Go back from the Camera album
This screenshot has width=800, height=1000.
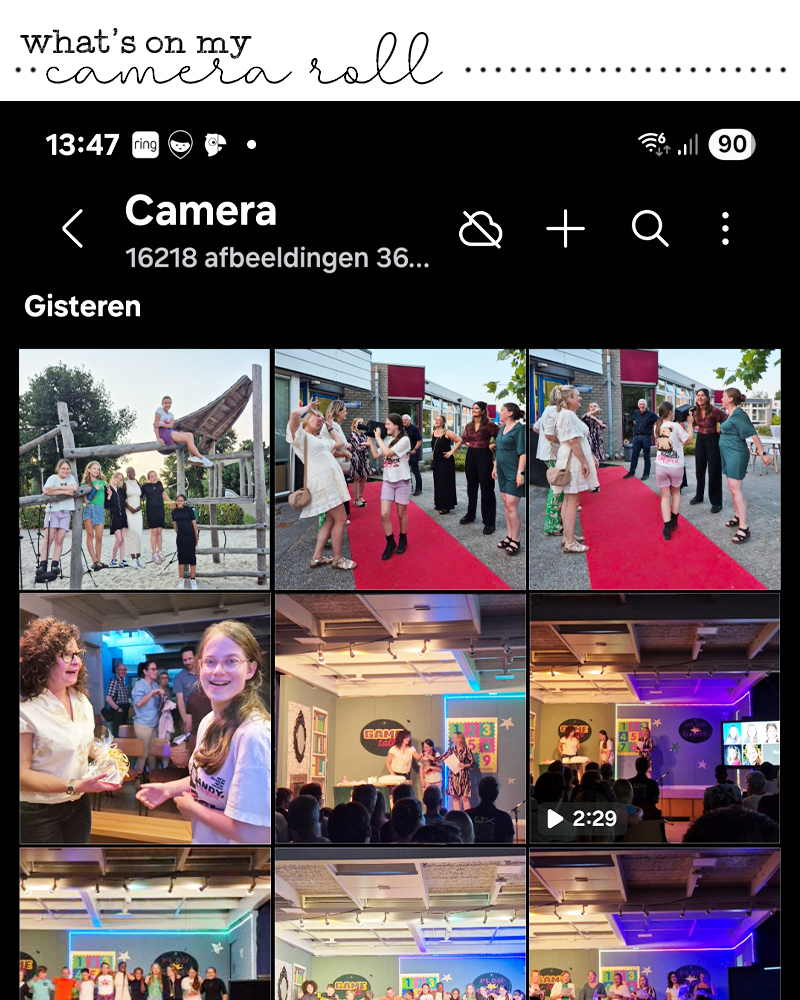pos(73,229)
